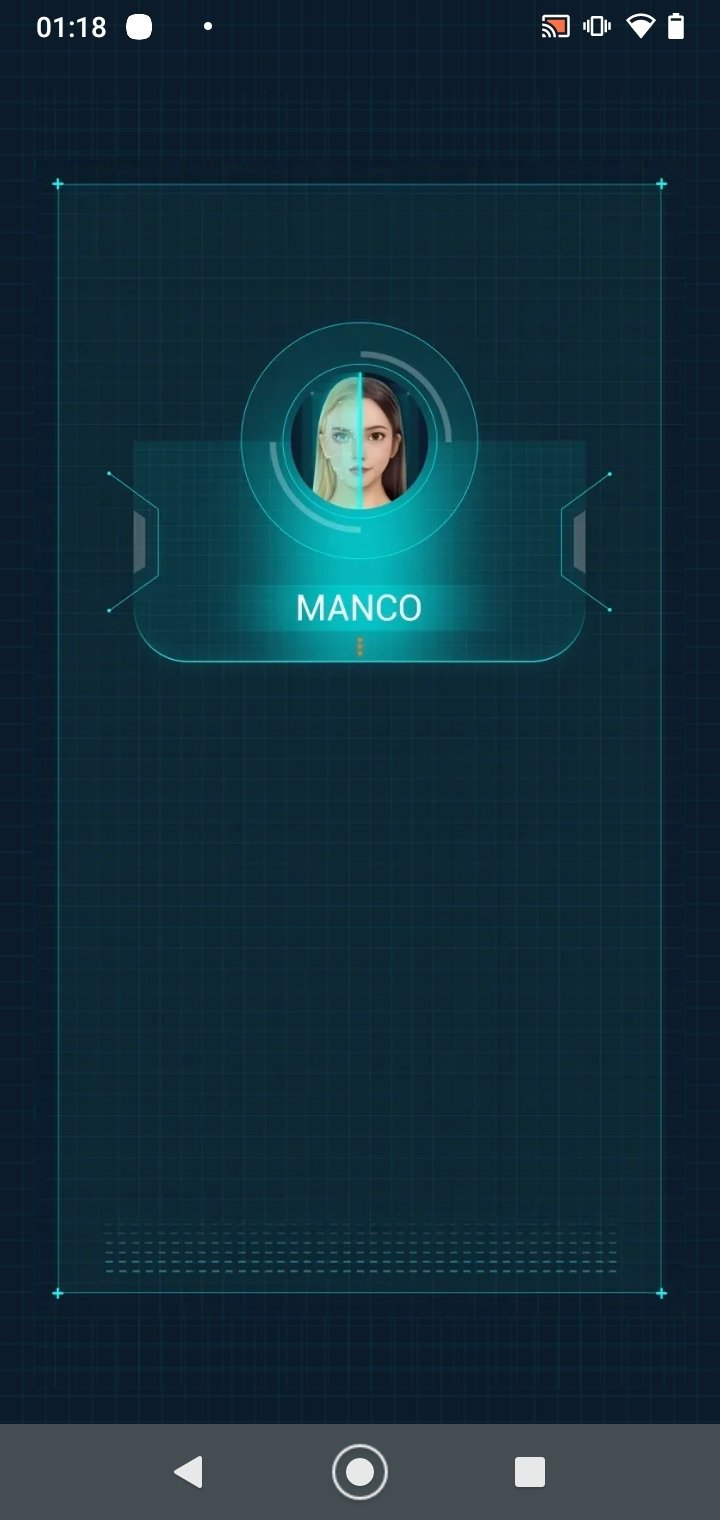Return to the home screen
Image resolution: width=720 pixels, height=1520 pixels.
[x=360, y=1472]
